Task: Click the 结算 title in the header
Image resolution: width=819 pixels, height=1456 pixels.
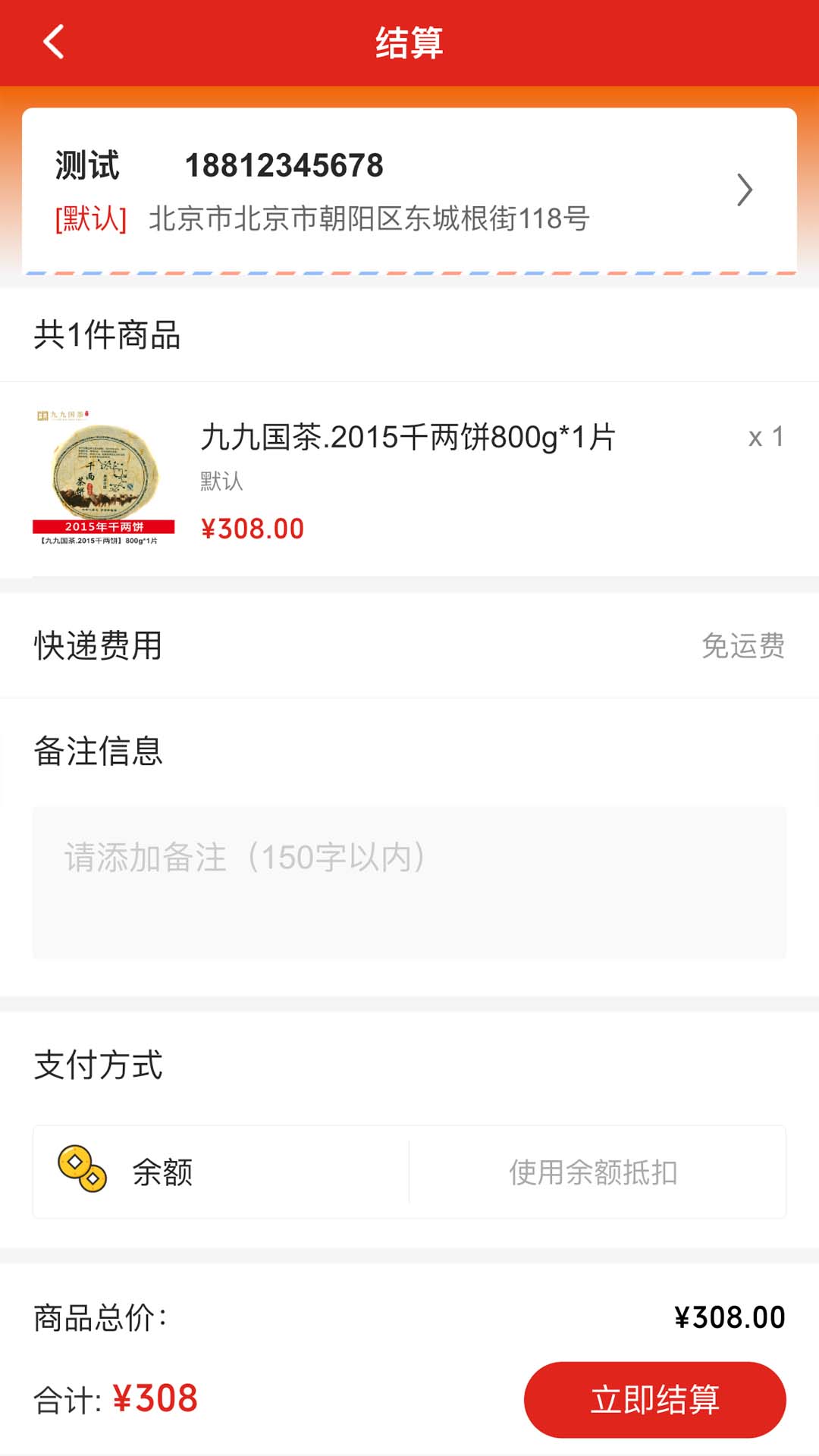Action: (409, 42)
